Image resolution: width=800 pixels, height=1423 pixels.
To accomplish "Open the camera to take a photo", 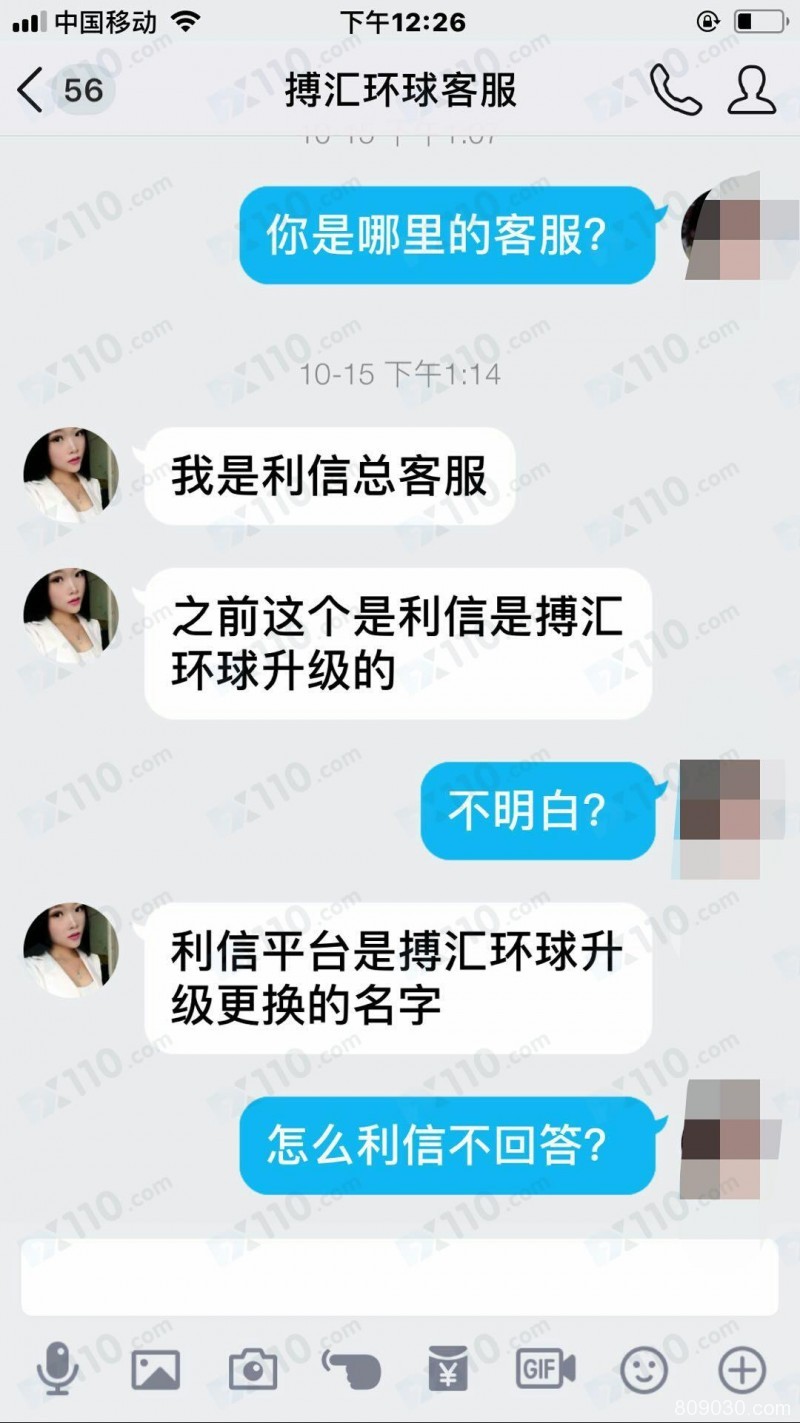I will [x=253, y=1368].
